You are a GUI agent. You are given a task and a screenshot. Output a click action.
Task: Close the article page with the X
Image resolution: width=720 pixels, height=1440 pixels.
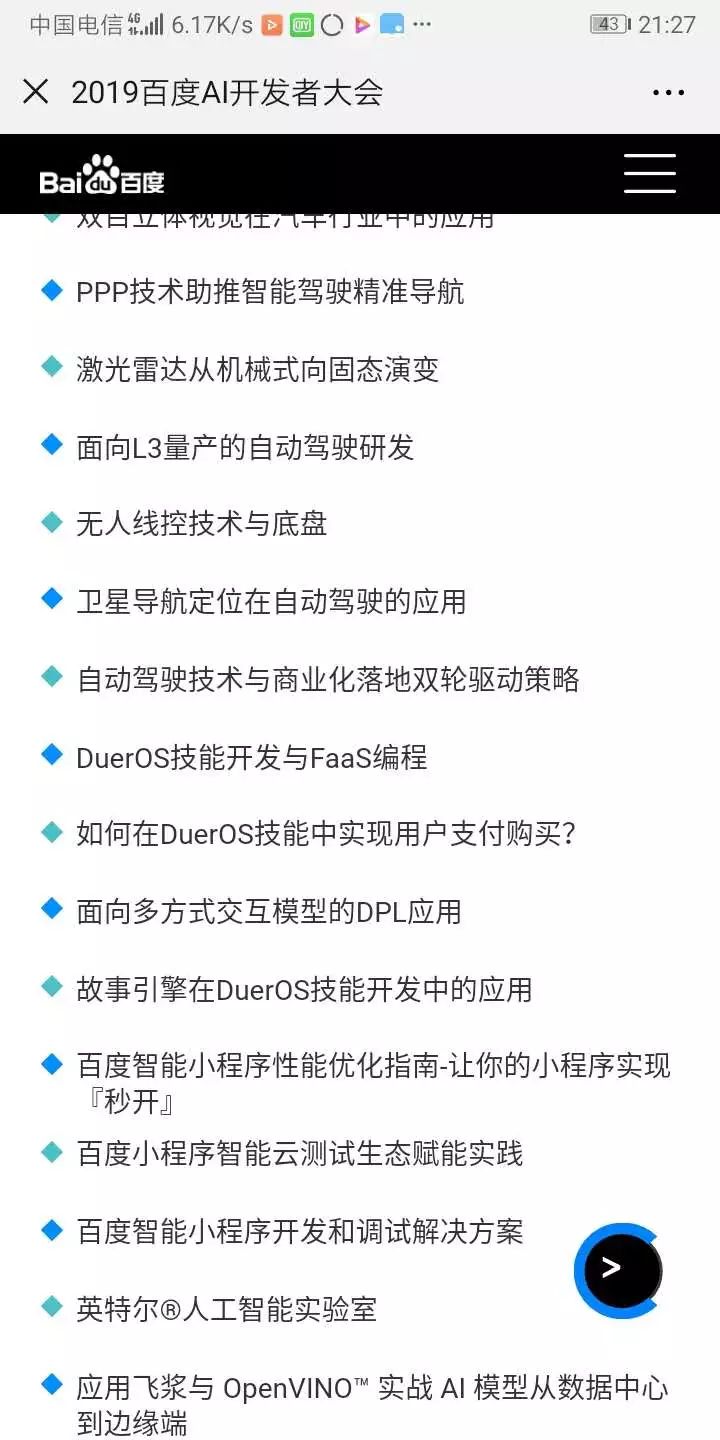click(x=36, y=90)
